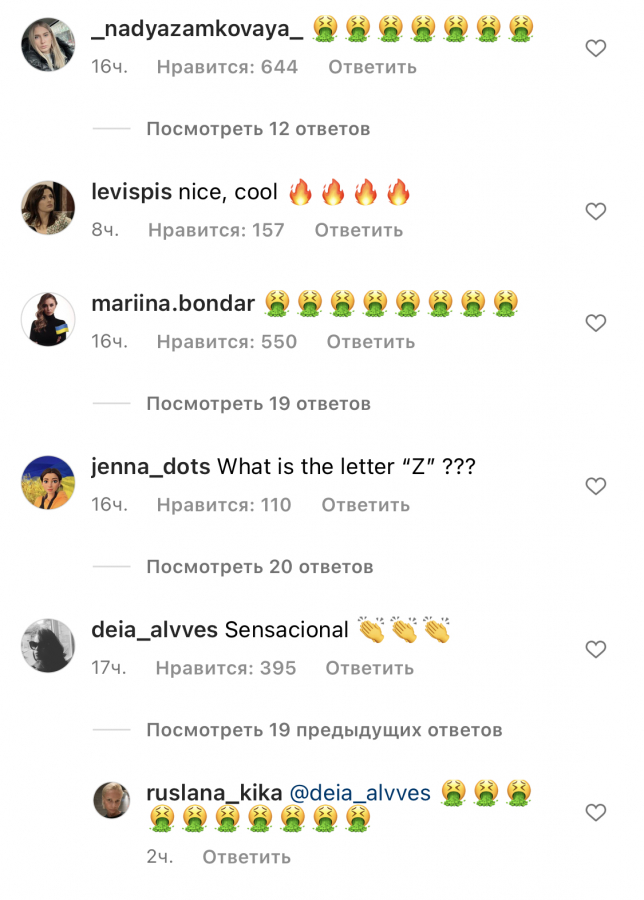Image resolution: width=644 pixels, height=900 pixels.
Task: Reply to ruslana_kika's reply
Action: point(246,857)
